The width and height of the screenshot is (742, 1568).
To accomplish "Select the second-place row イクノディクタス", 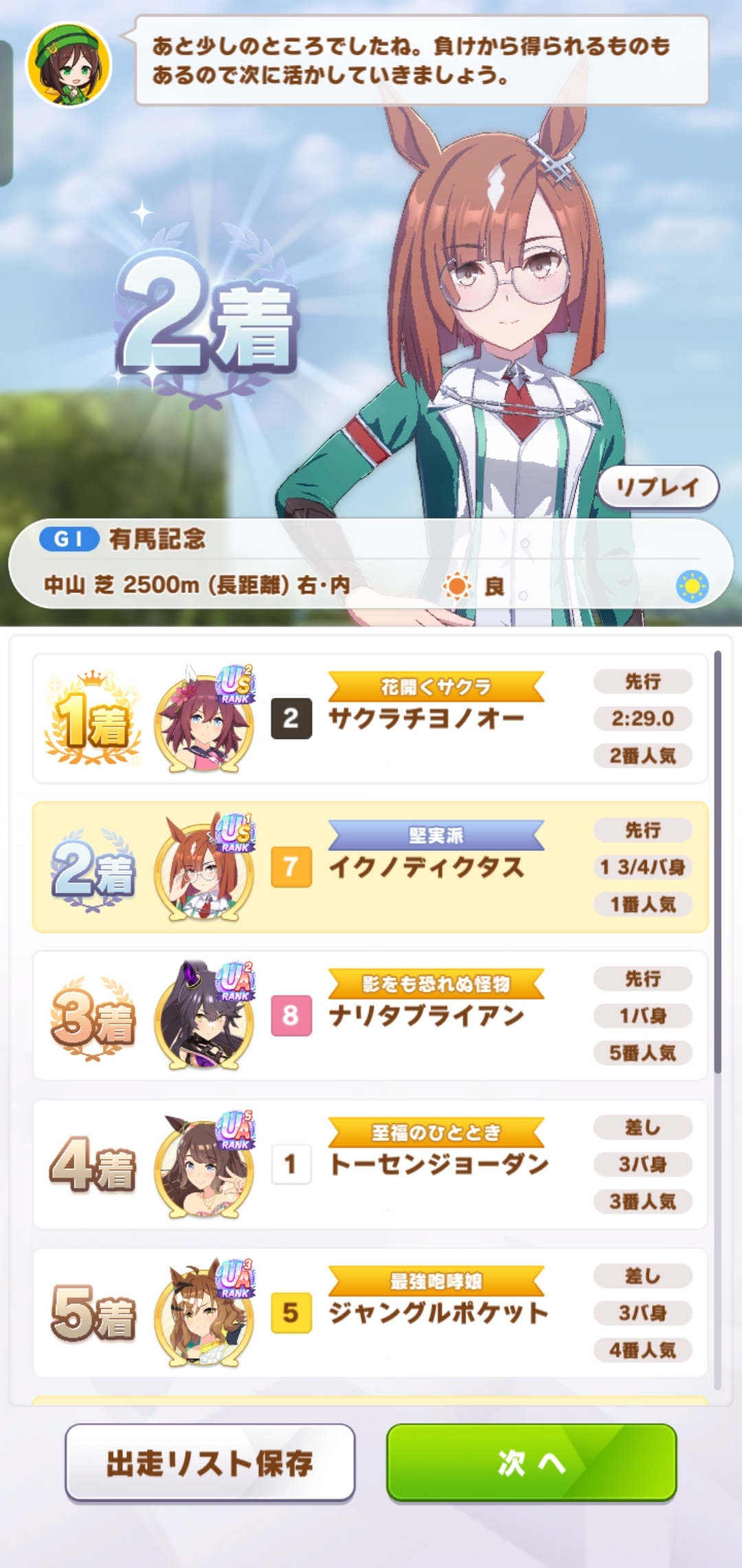I will point(370,867).
